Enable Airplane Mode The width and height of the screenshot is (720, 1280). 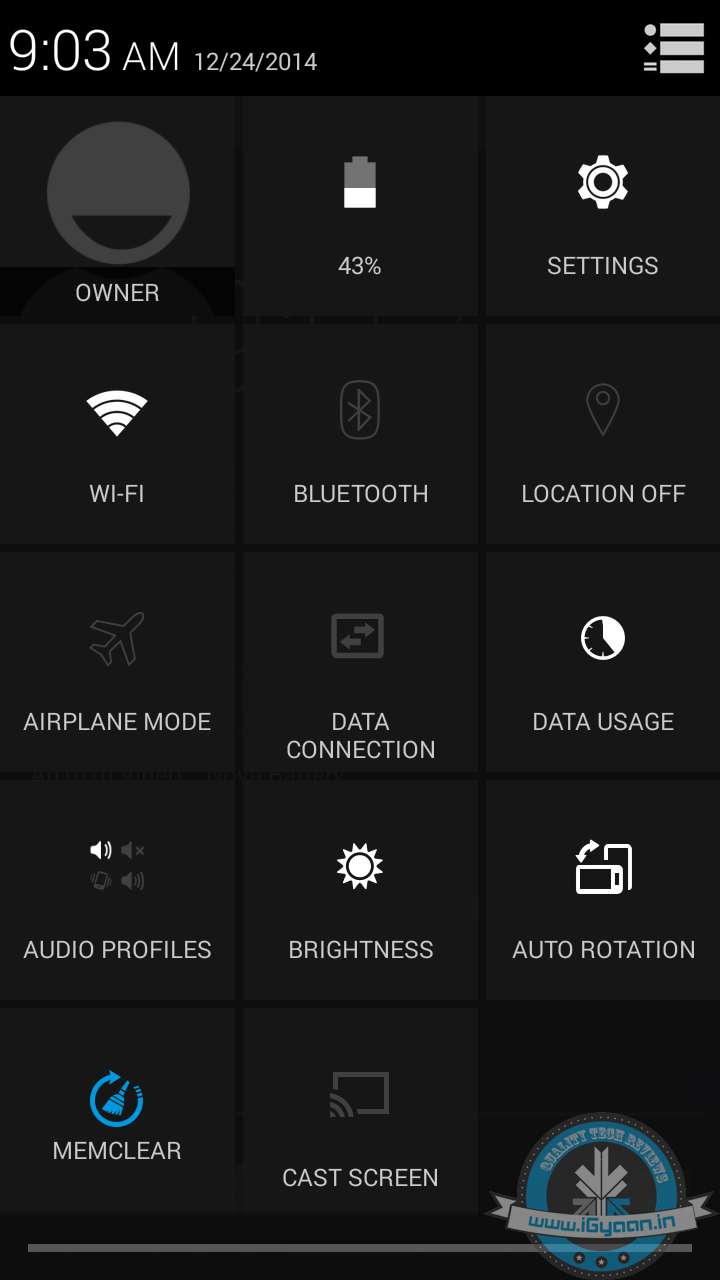point(117,662)
